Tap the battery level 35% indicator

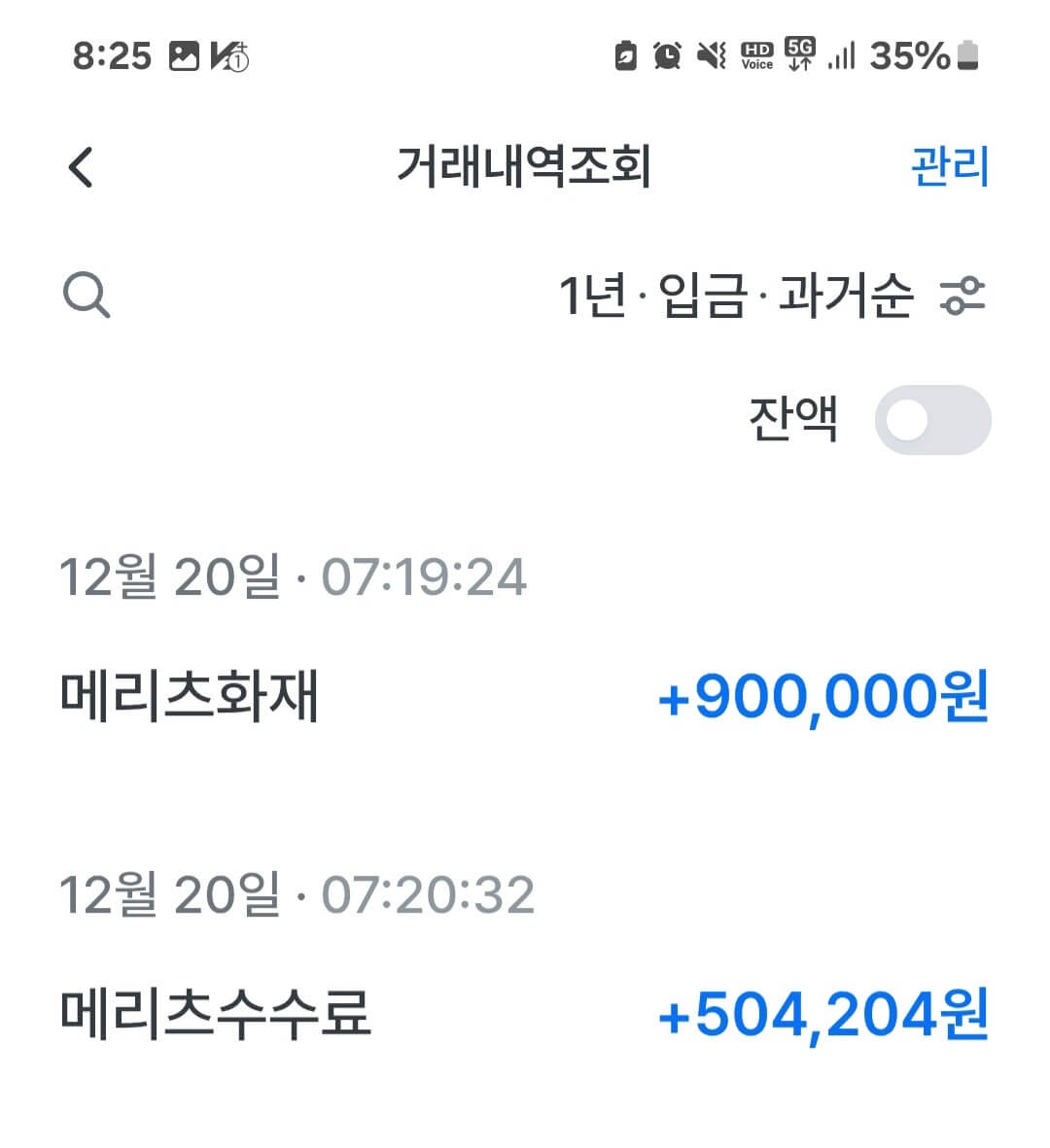(909, 55)
